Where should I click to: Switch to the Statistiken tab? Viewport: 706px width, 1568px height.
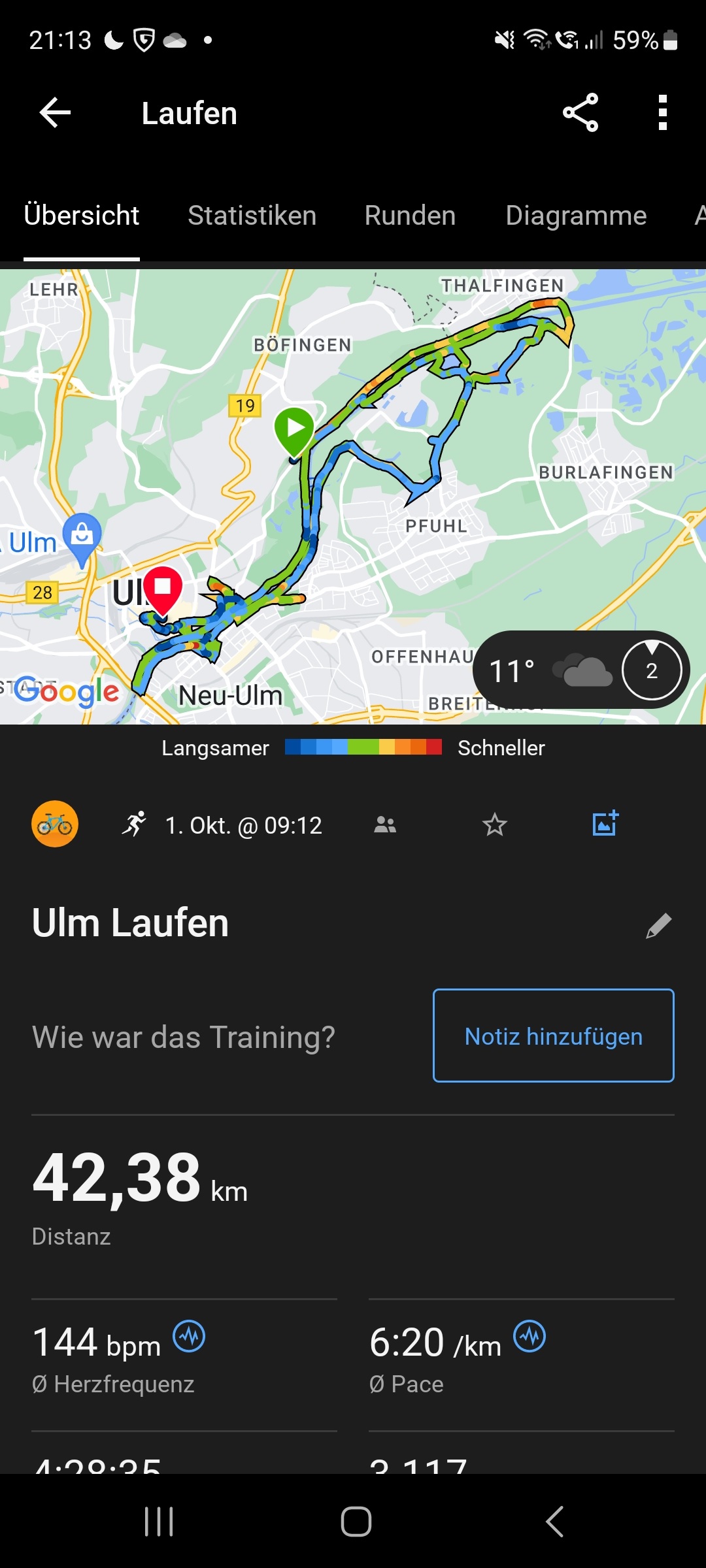point(252,216)
